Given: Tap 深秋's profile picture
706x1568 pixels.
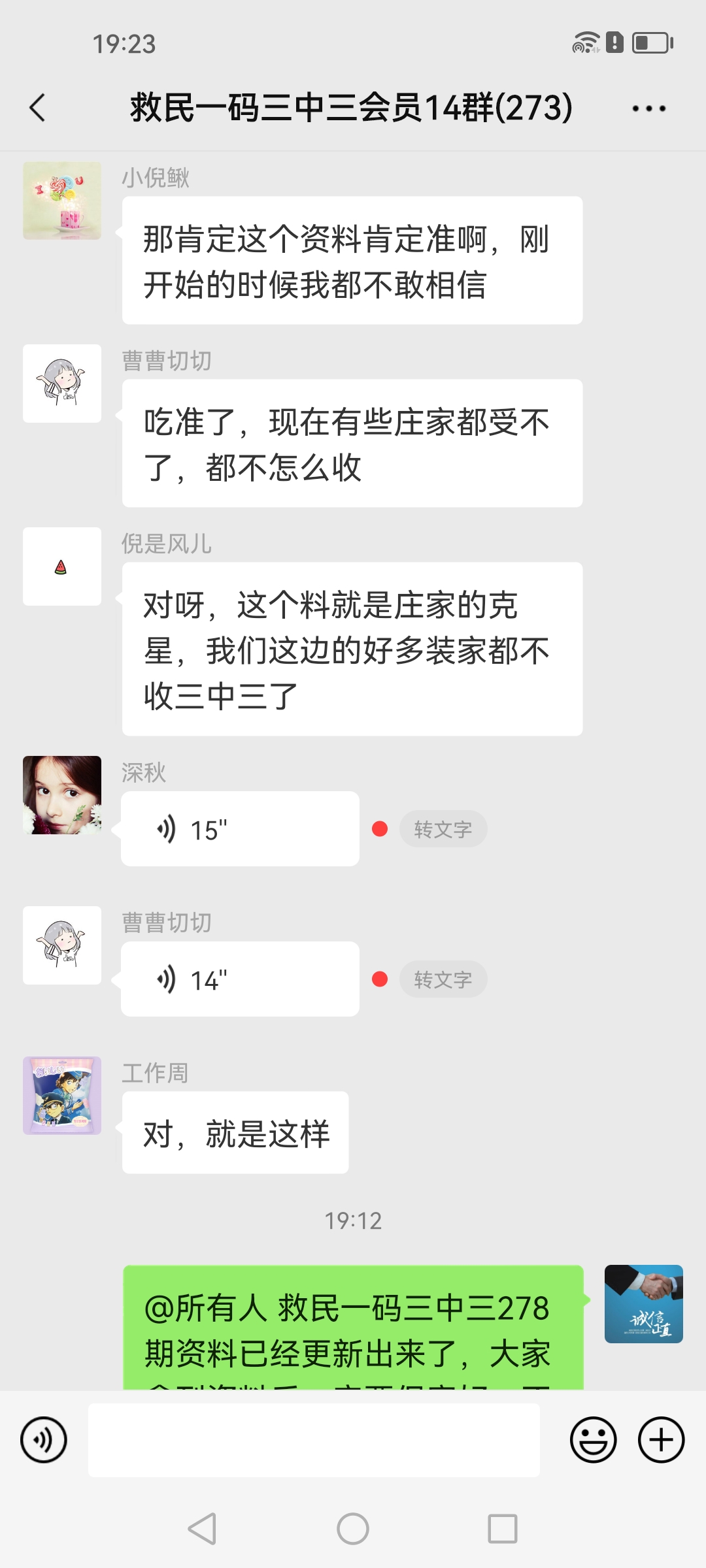Looking at the screenshot, I should (62, 795).
